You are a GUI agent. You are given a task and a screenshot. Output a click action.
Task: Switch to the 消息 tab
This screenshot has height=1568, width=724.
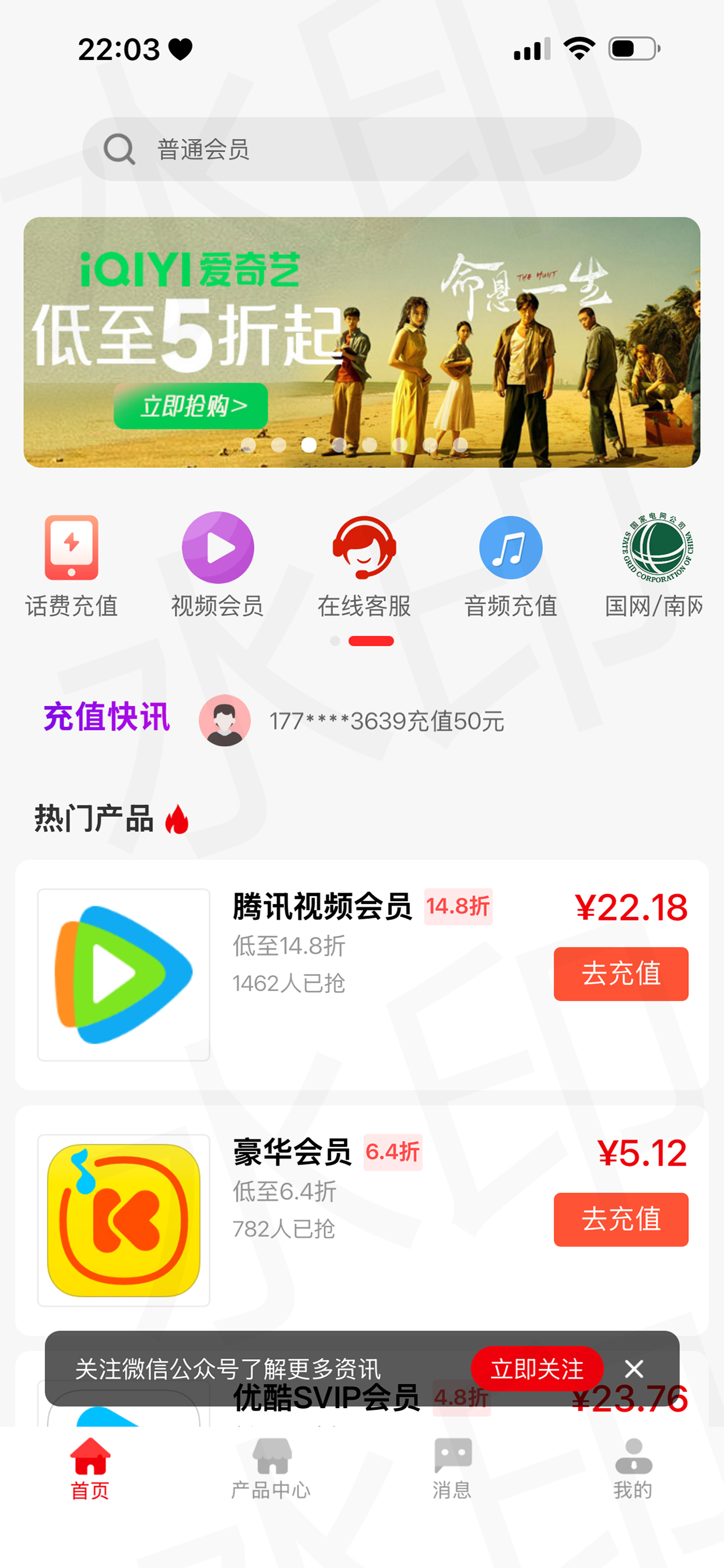tap(452, 1468)
